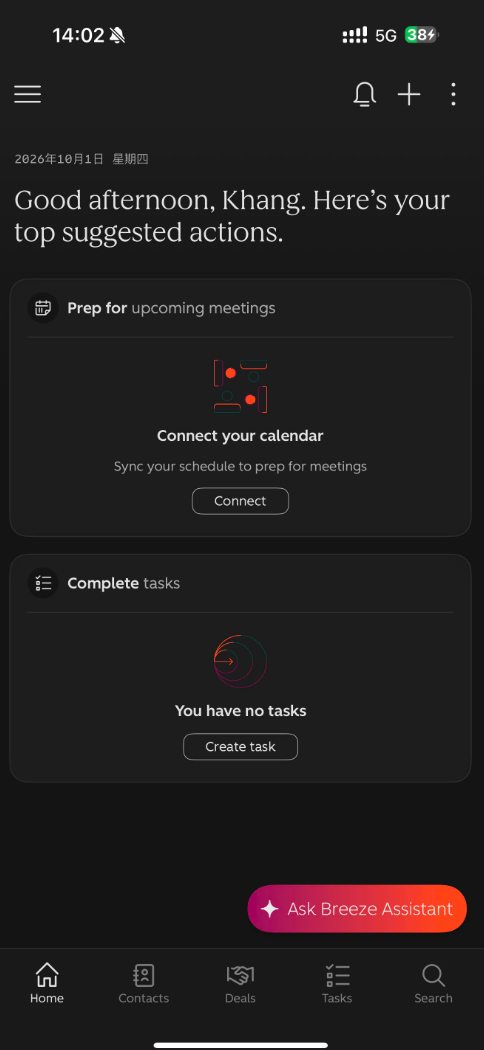Go to the Search tab
This screenshot has height=1050, width=484.
point(433,983)
